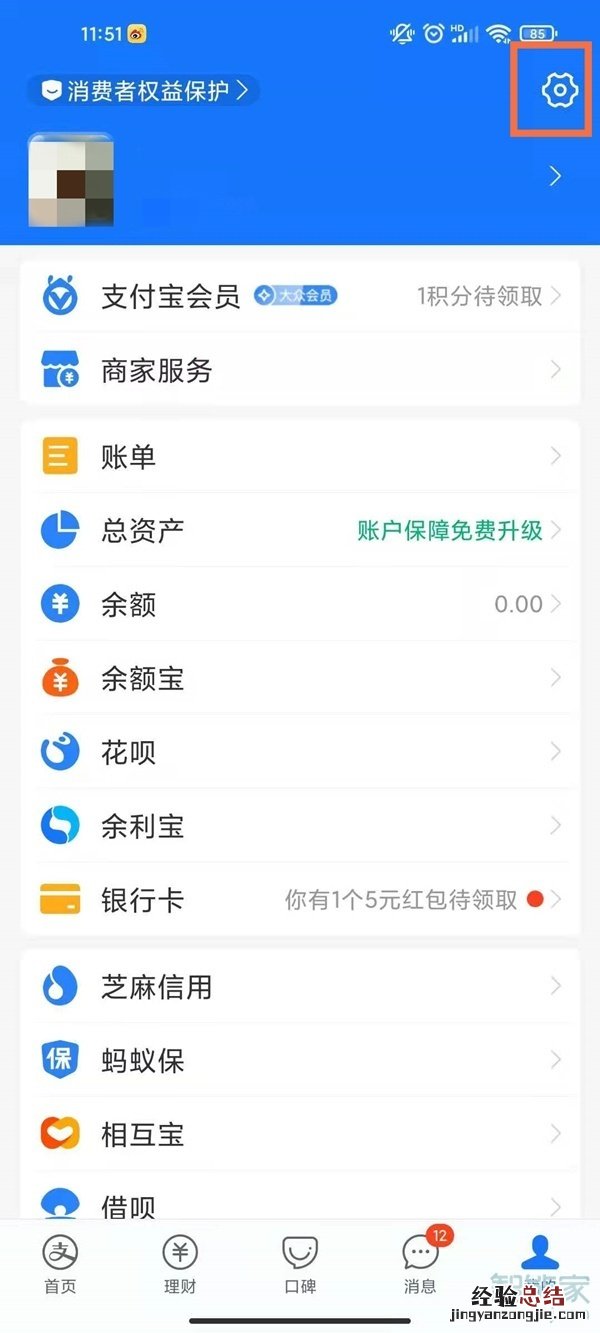
Task: Open 支付宝会员 row
Action: [300, 296]
